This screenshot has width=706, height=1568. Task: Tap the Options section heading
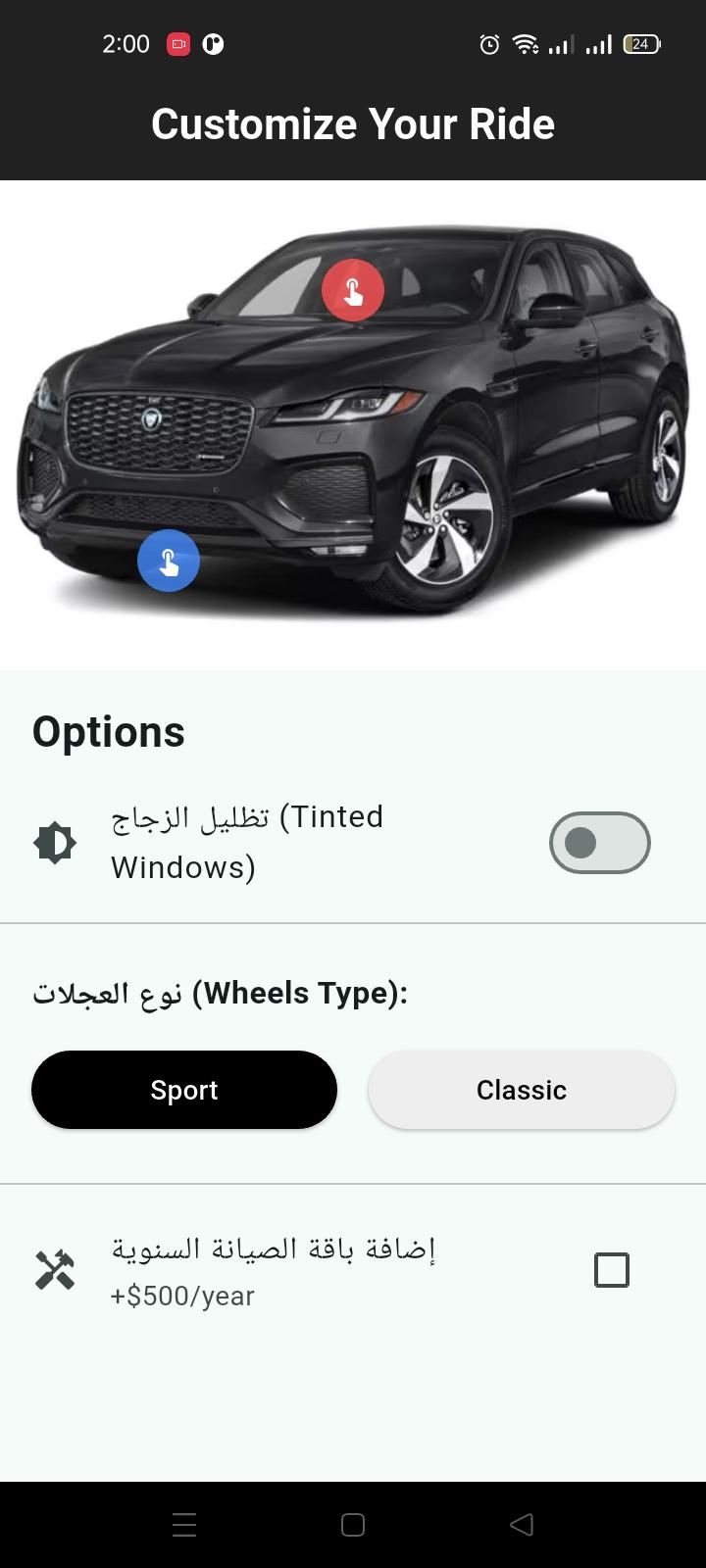tap(108, 731)
